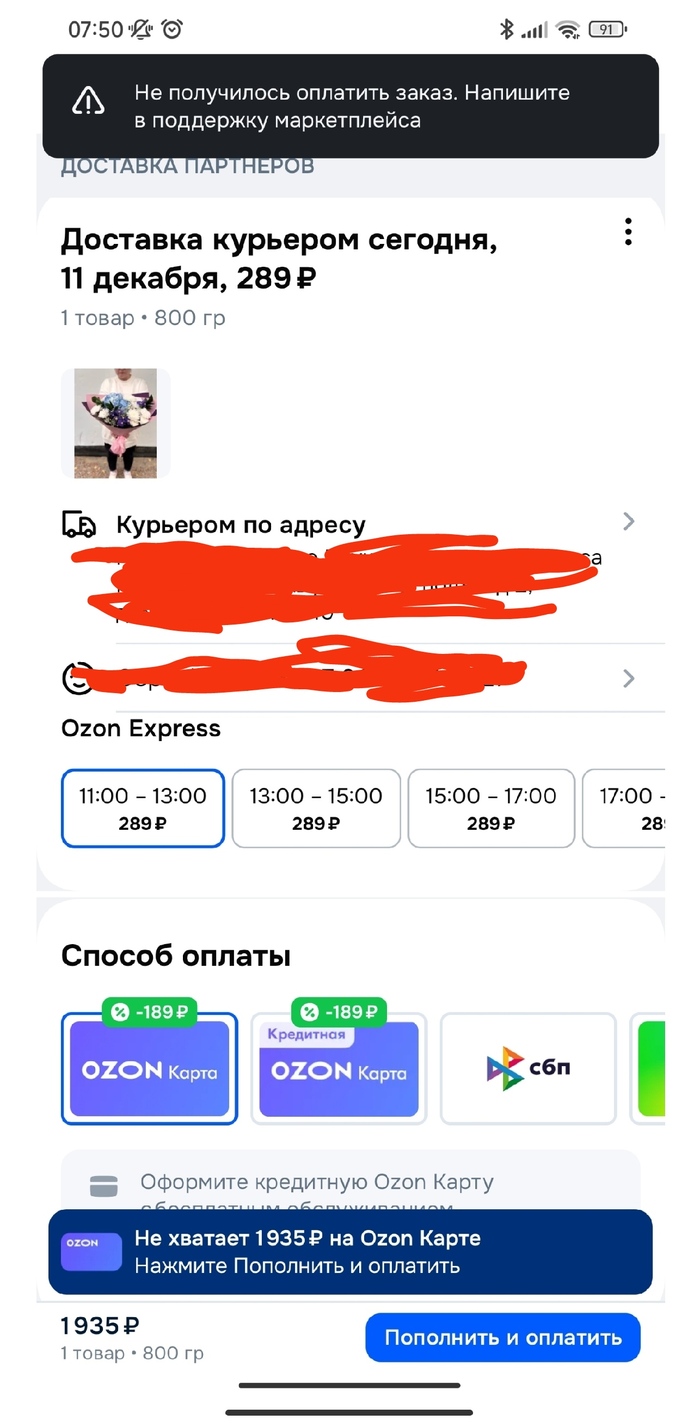The height and width of the screenshot is (1426, 700).
Task: Open the three-dot delivery options menu
Action: pos(628,232)
